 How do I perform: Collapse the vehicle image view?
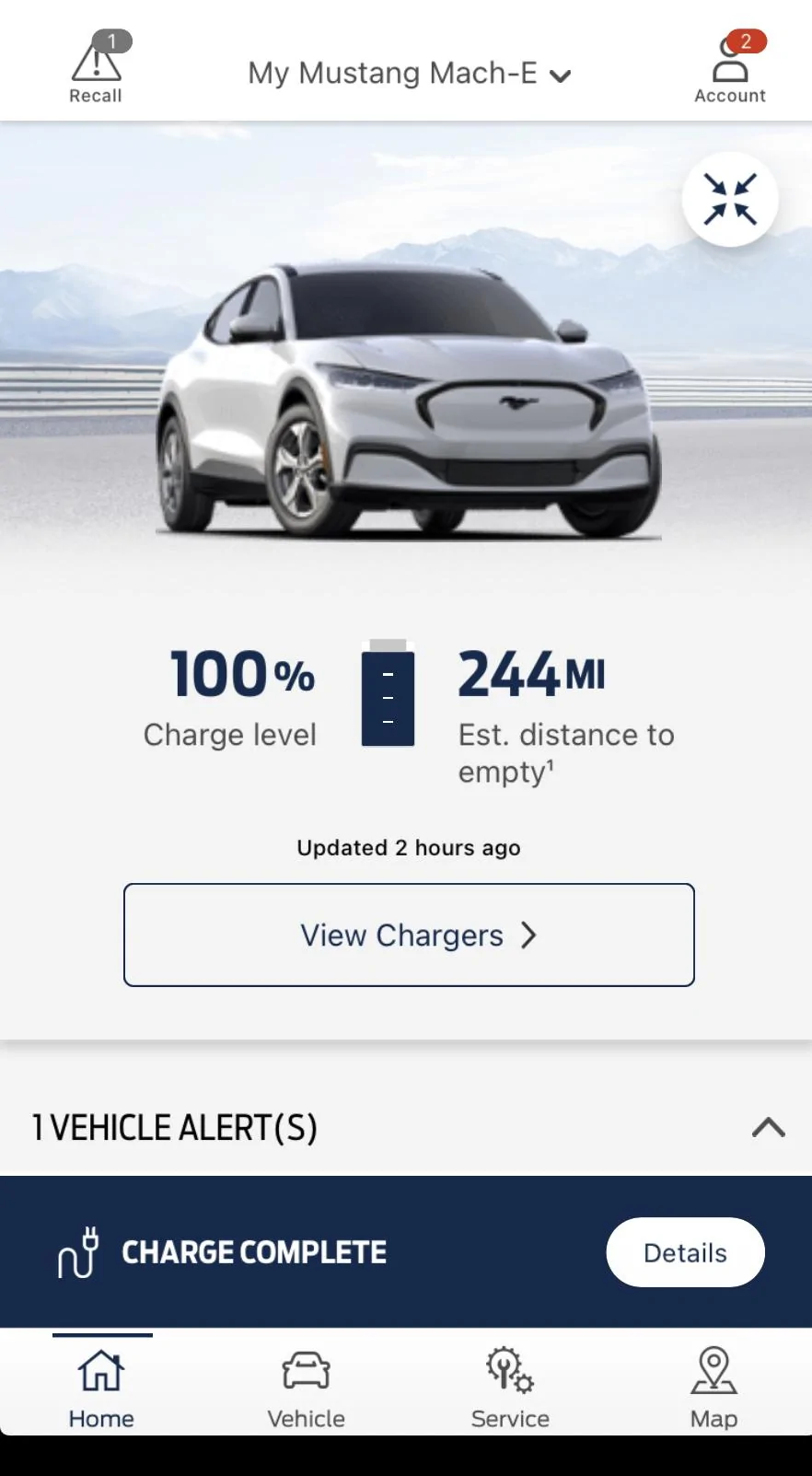(x=730, y=199)
